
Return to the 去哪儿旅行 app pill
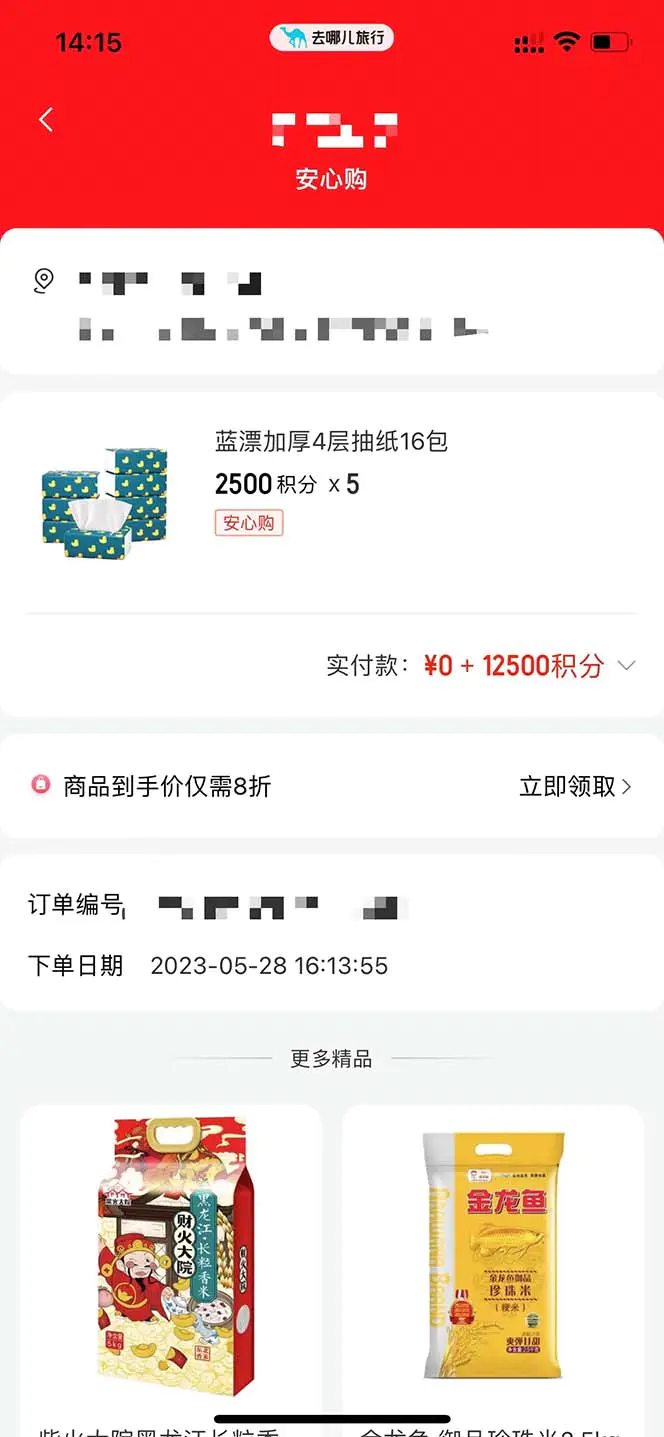point(331,39)
